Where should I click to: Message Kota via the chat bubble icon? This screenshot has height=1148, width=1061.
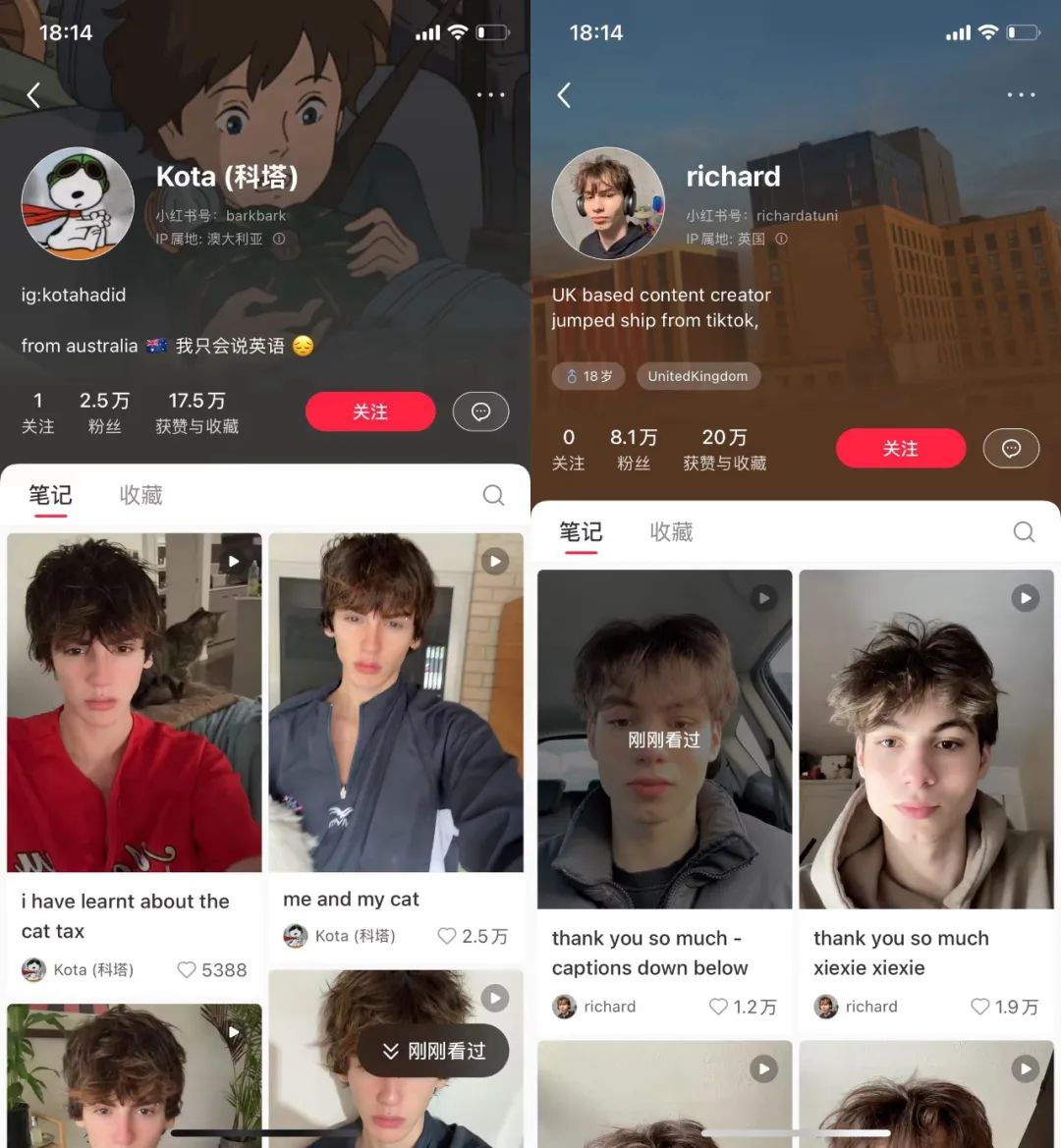point(480,411)
